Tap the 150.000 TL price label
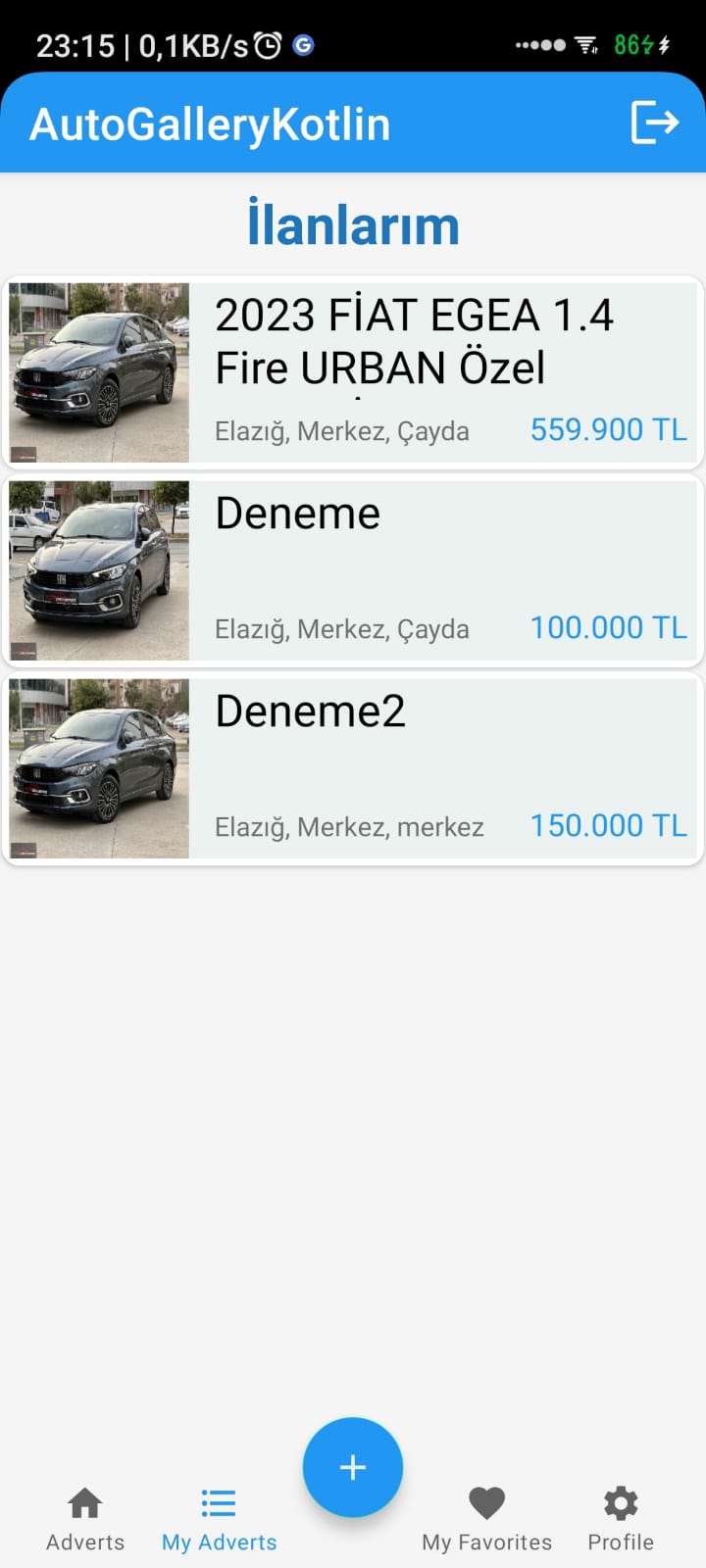706x1568 pixels. [x=608, y=825]
